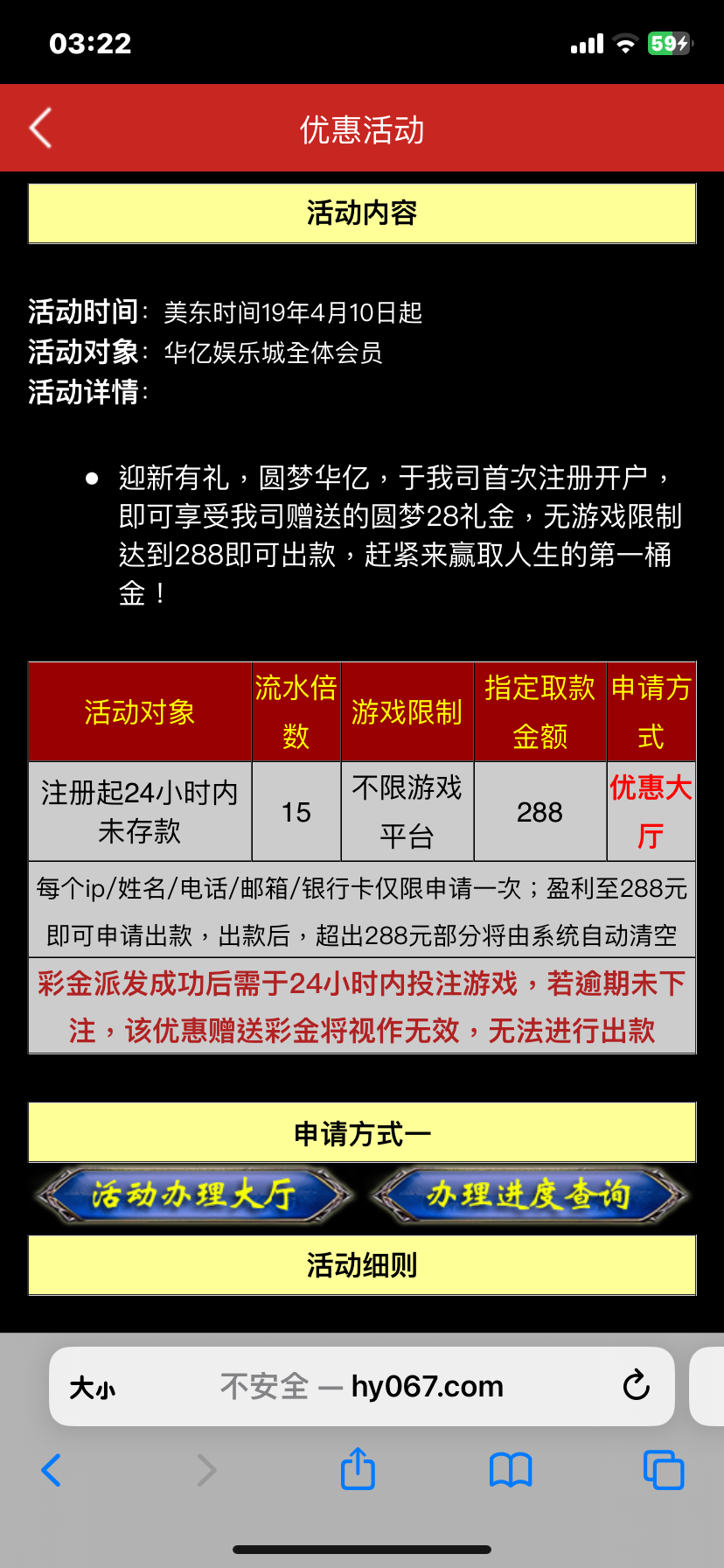Image resolution: width=724 pixels, height=1568 pixels.
Task: Open Safari bookmarks
Action: pos(511,1470)
